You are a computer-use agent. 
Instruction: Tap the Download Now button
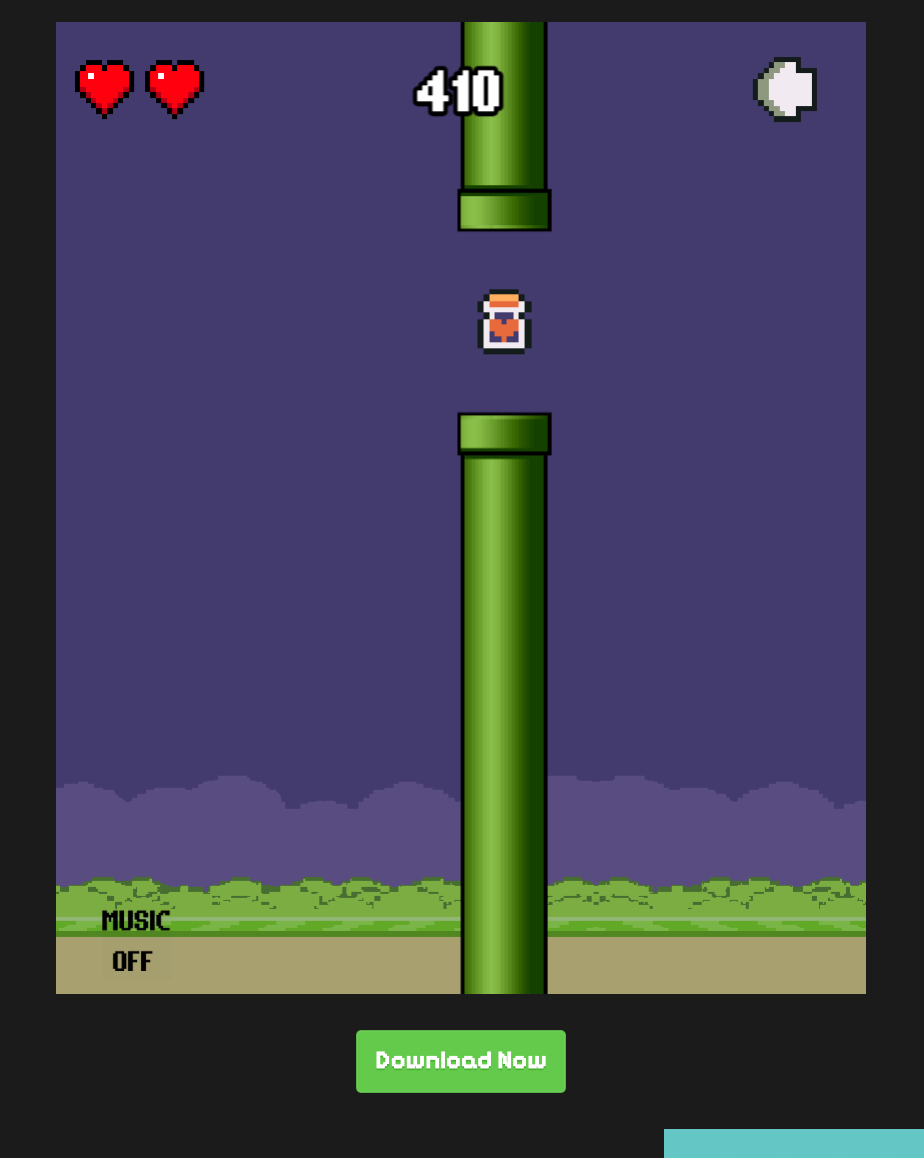click(x=461, y=1061)
